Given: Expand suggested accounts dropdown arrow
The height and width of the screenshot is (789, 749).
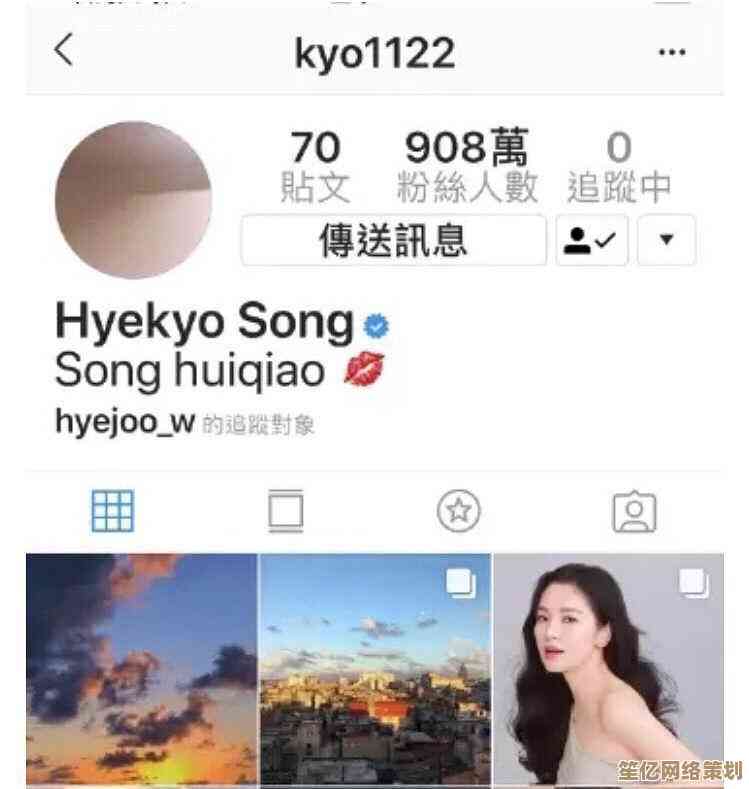Looking at the screenshot, I should coord(666,240).
